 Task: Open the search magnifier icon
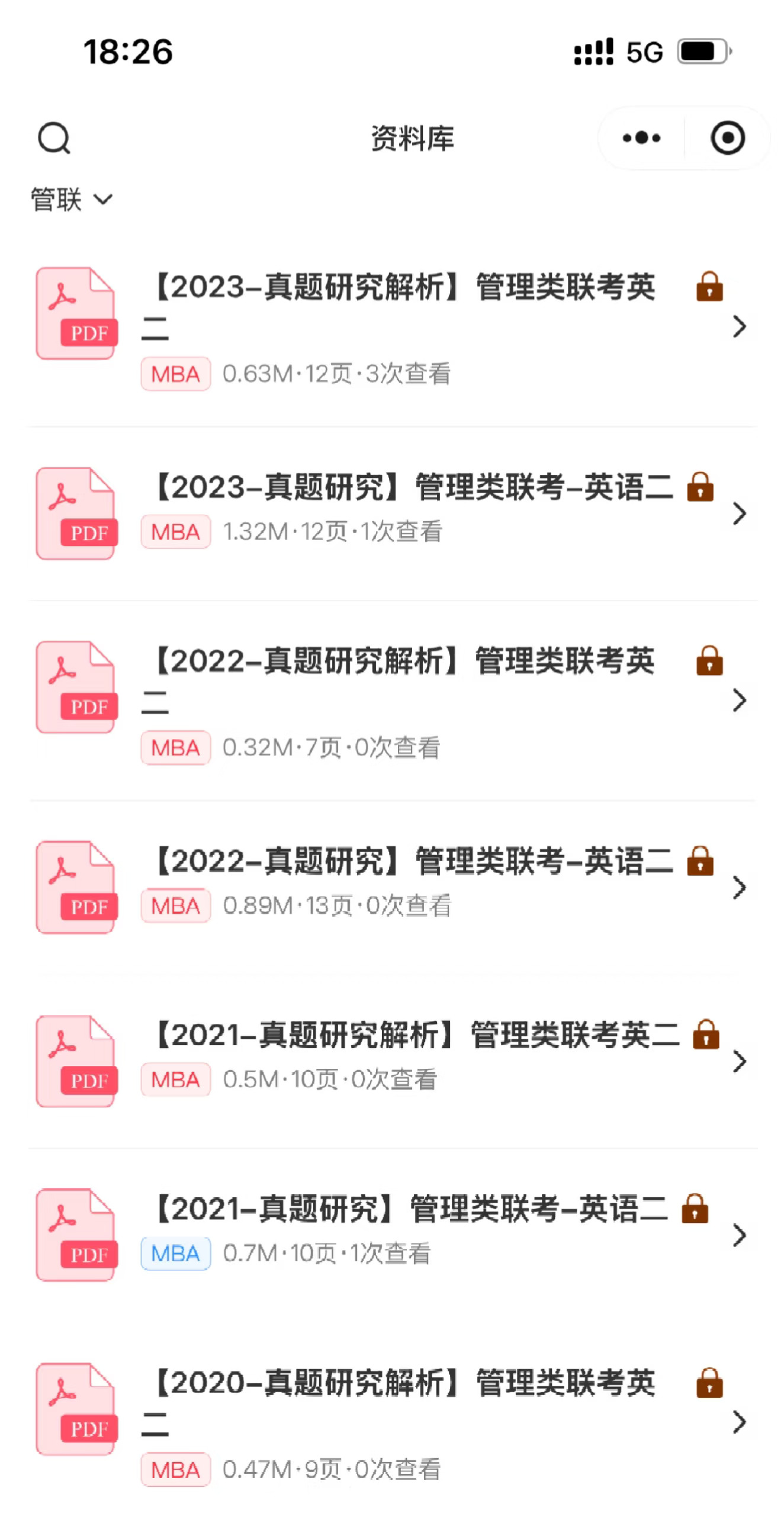(x=54, y=138)
